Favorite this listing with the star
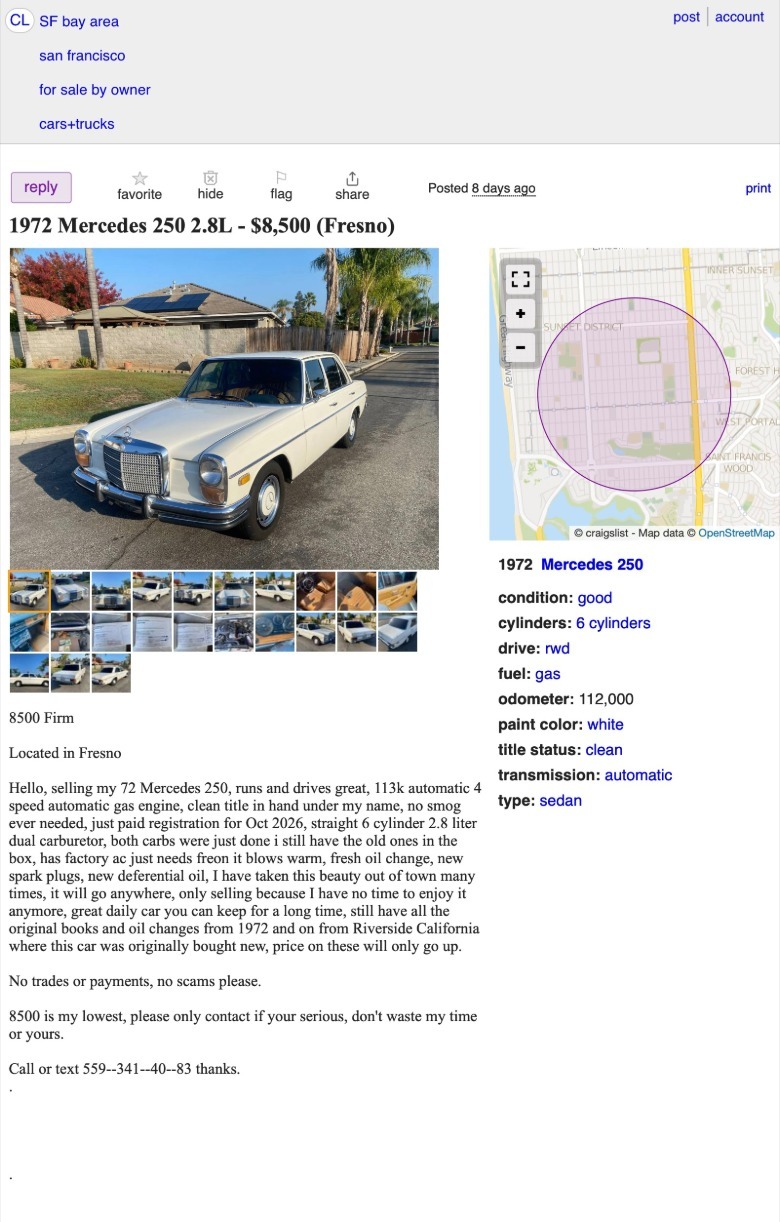 [x=139, y=185]
